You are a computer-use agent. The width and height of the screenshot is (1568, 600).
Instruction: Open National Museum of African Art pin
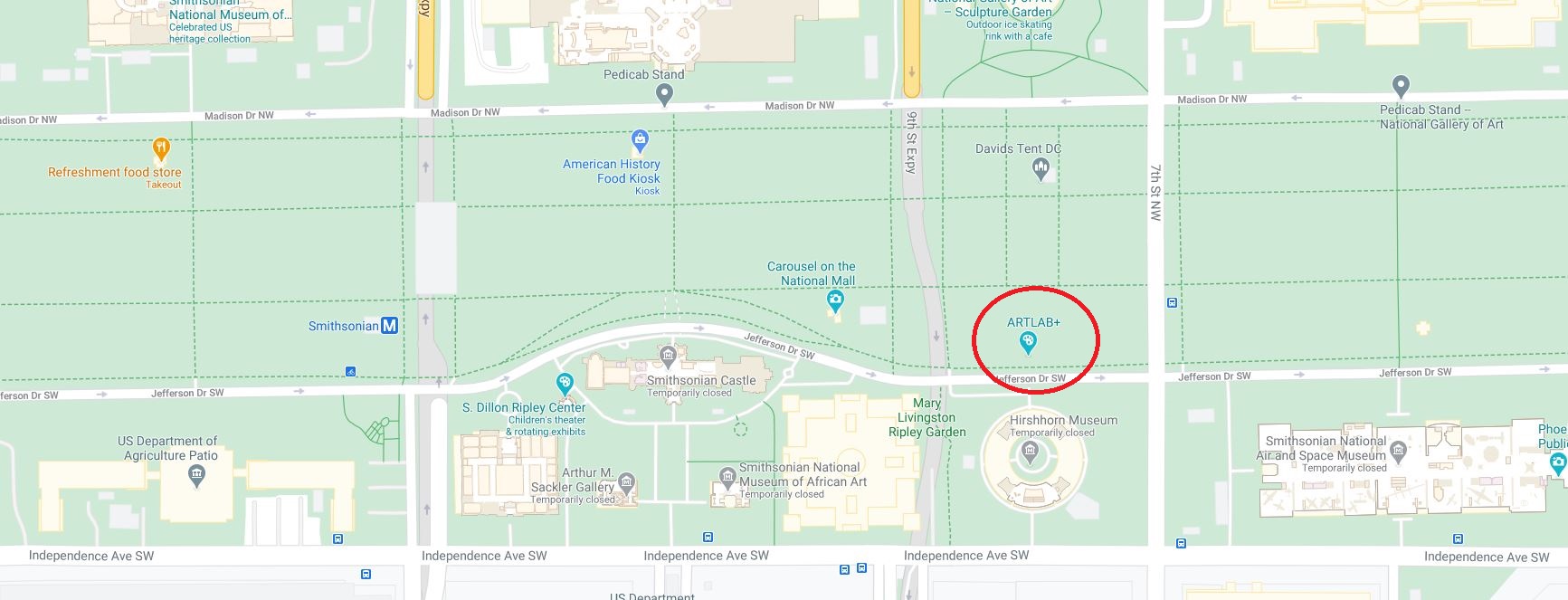(727, 476)
